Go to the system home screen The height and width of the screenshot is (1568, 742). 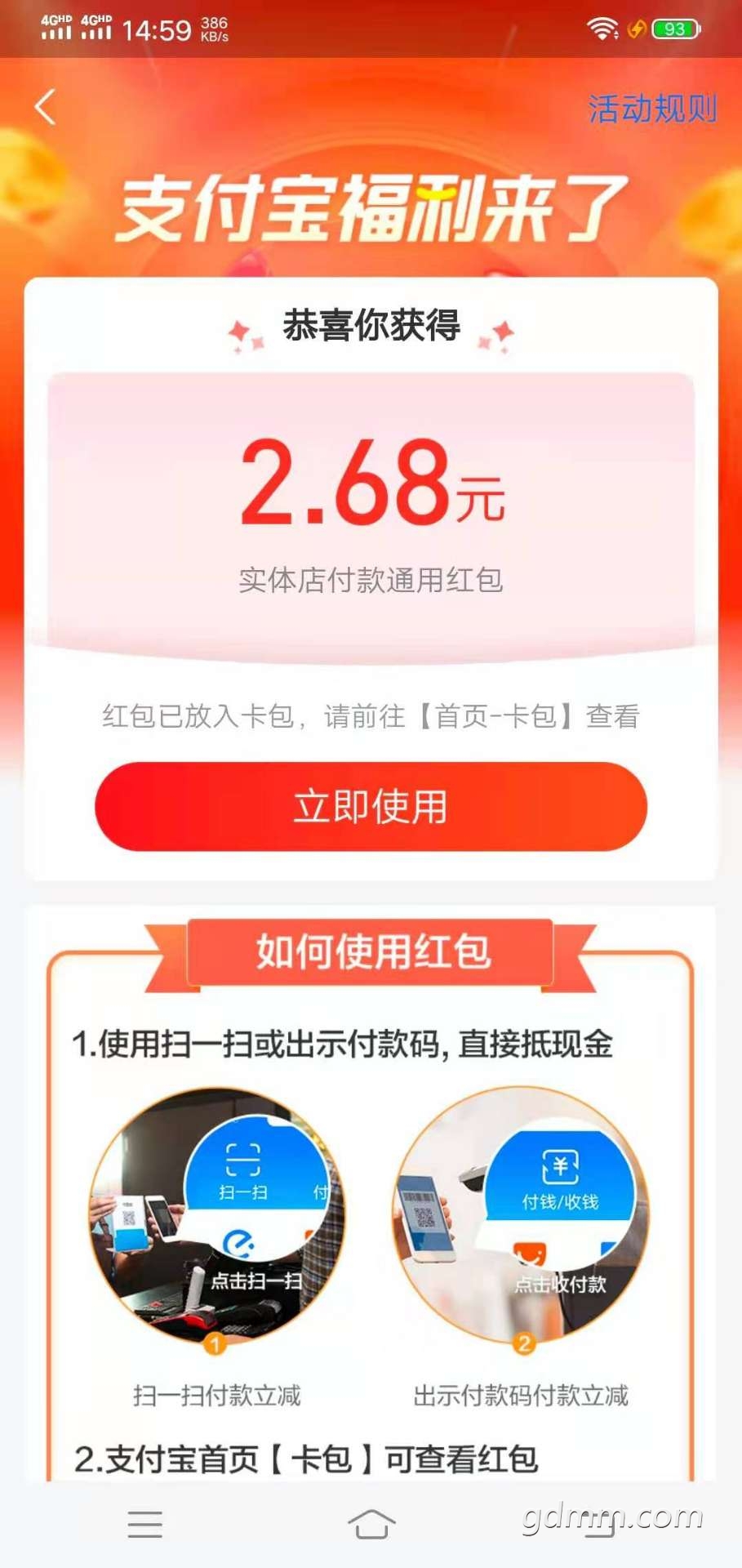[x=371, y=1524]
